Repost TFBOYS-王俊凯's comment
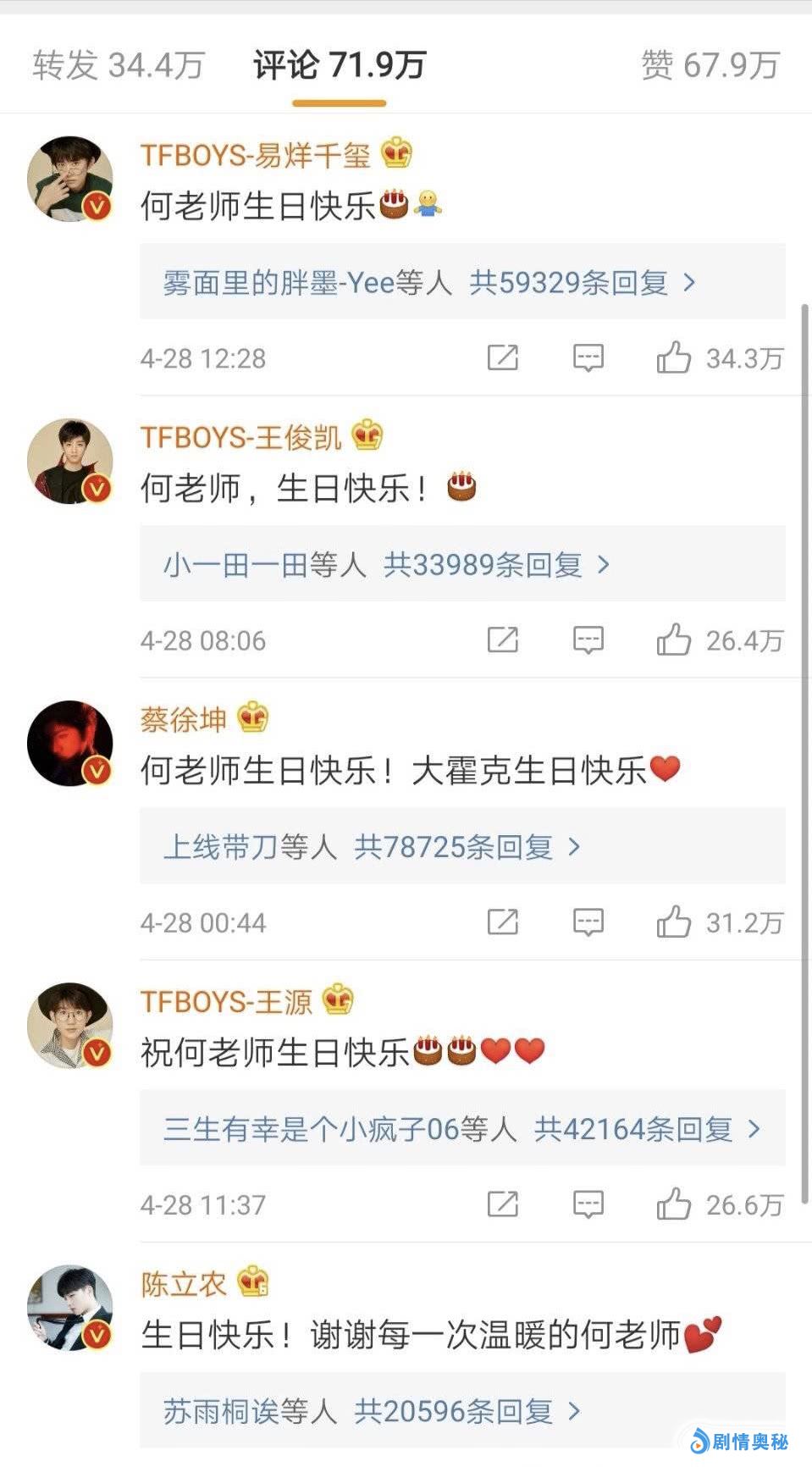This screenshot has height=1467, width=812. coord(502,640)
